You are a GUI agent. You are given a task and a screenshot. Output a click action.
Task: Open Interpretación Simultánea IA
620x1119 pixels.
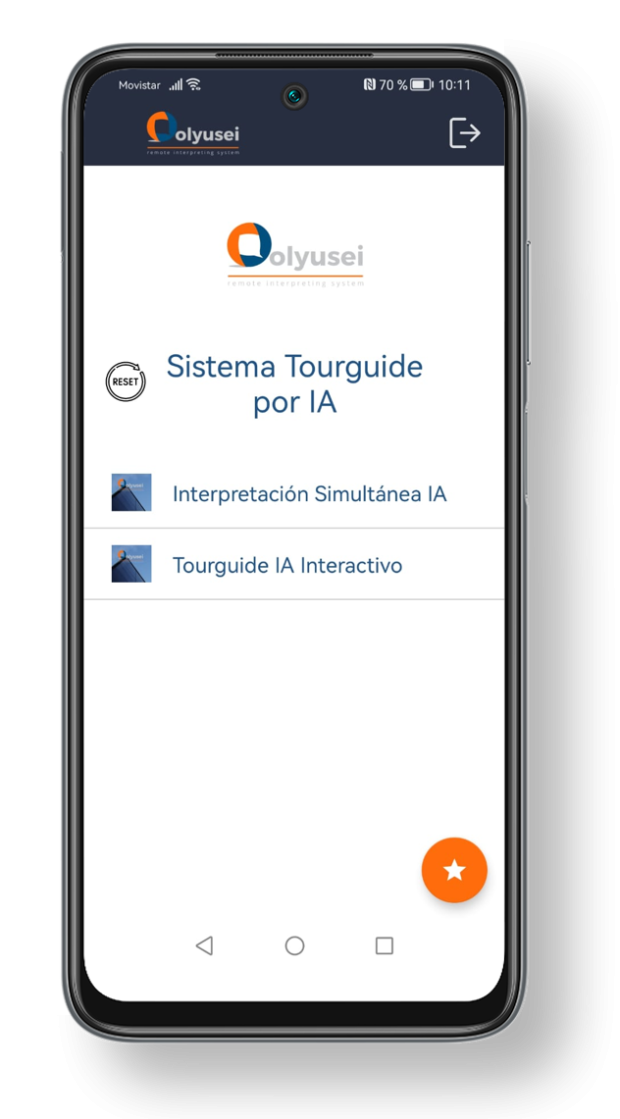pyautogui.click(x=308, y=494)
